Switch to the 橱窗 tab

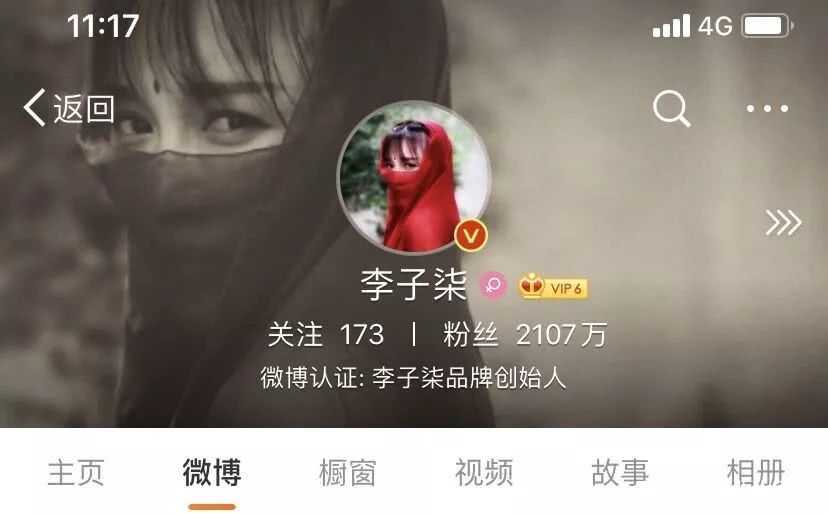[347, 472]
